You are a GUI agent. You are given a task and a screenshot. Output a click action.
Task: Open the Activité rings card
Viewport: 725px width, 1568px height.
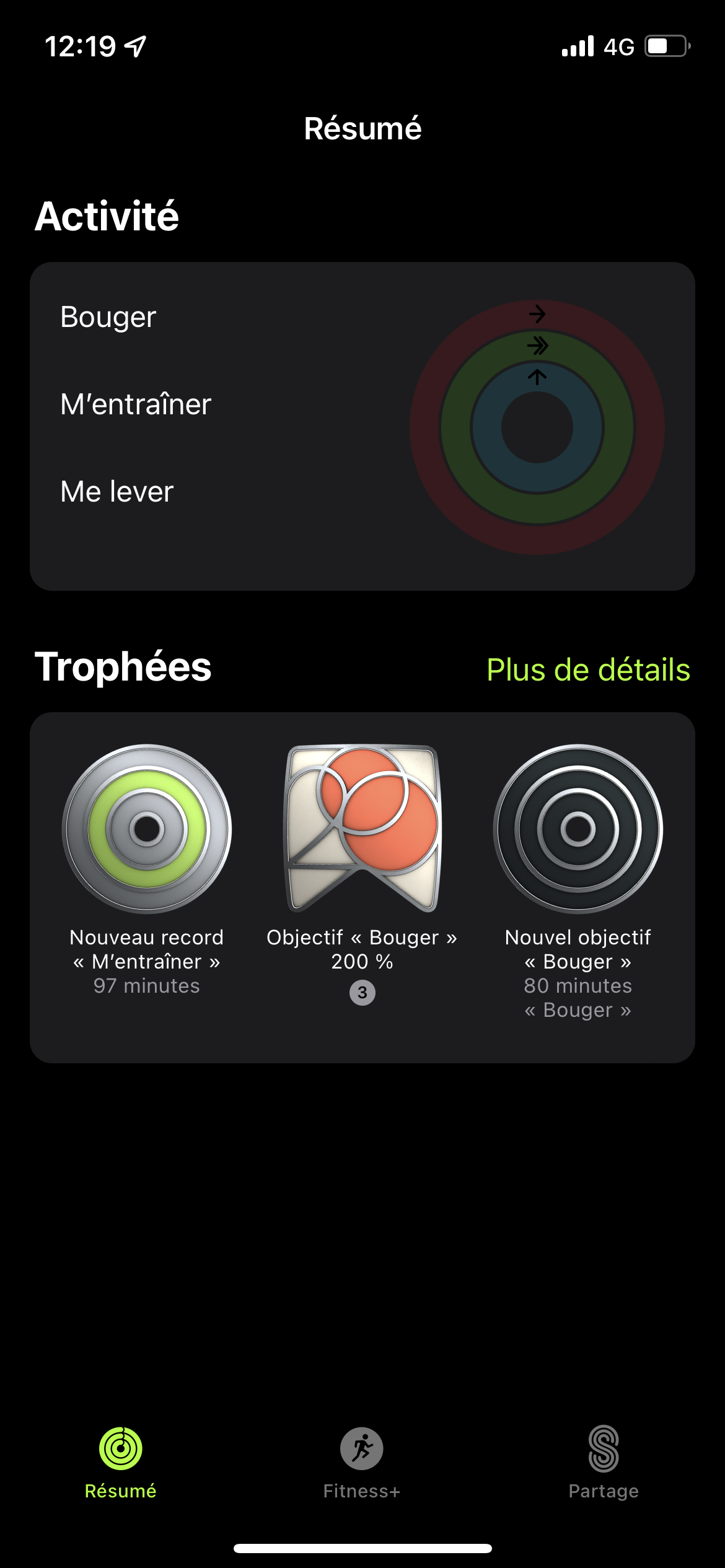[362, 426]
